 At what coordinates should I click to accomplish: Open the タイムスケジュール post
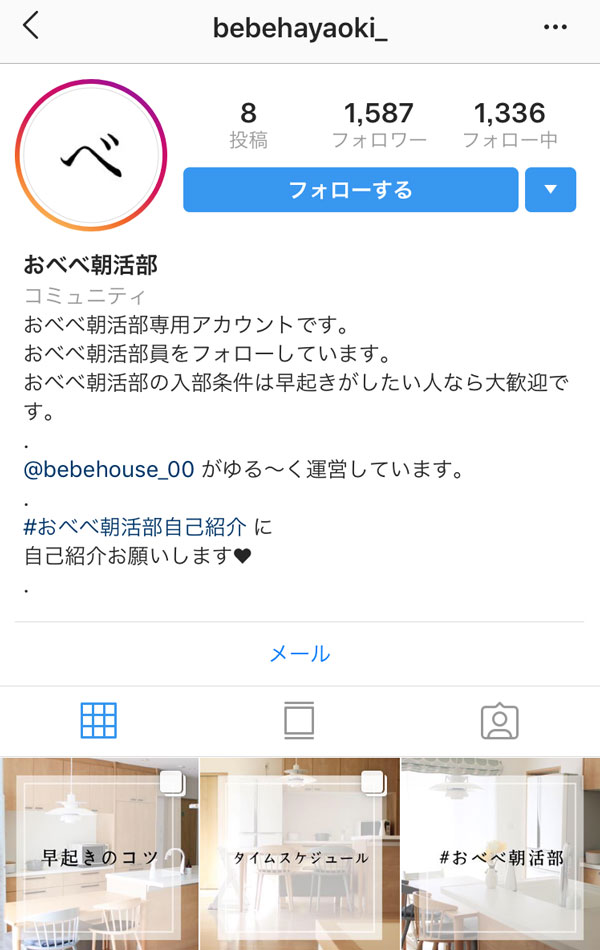pyautogui.click(x=300, y=855)
